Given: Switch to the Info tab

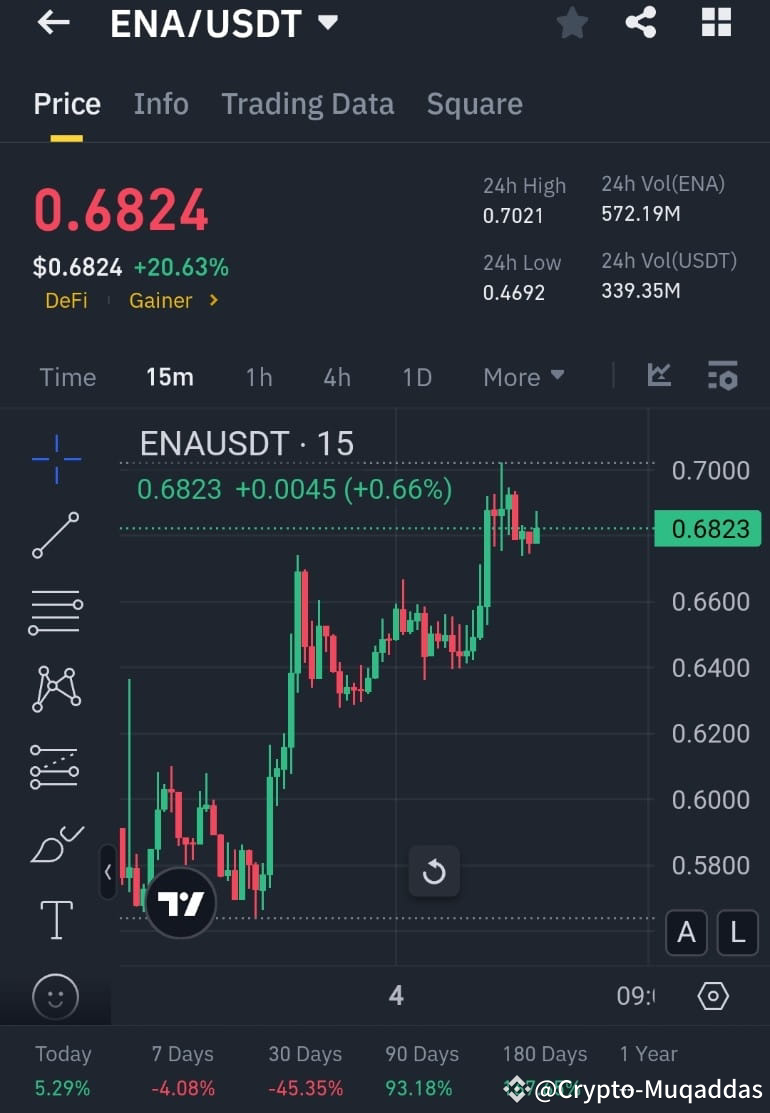Looking at the screenshot, I should tap(161, 103).
